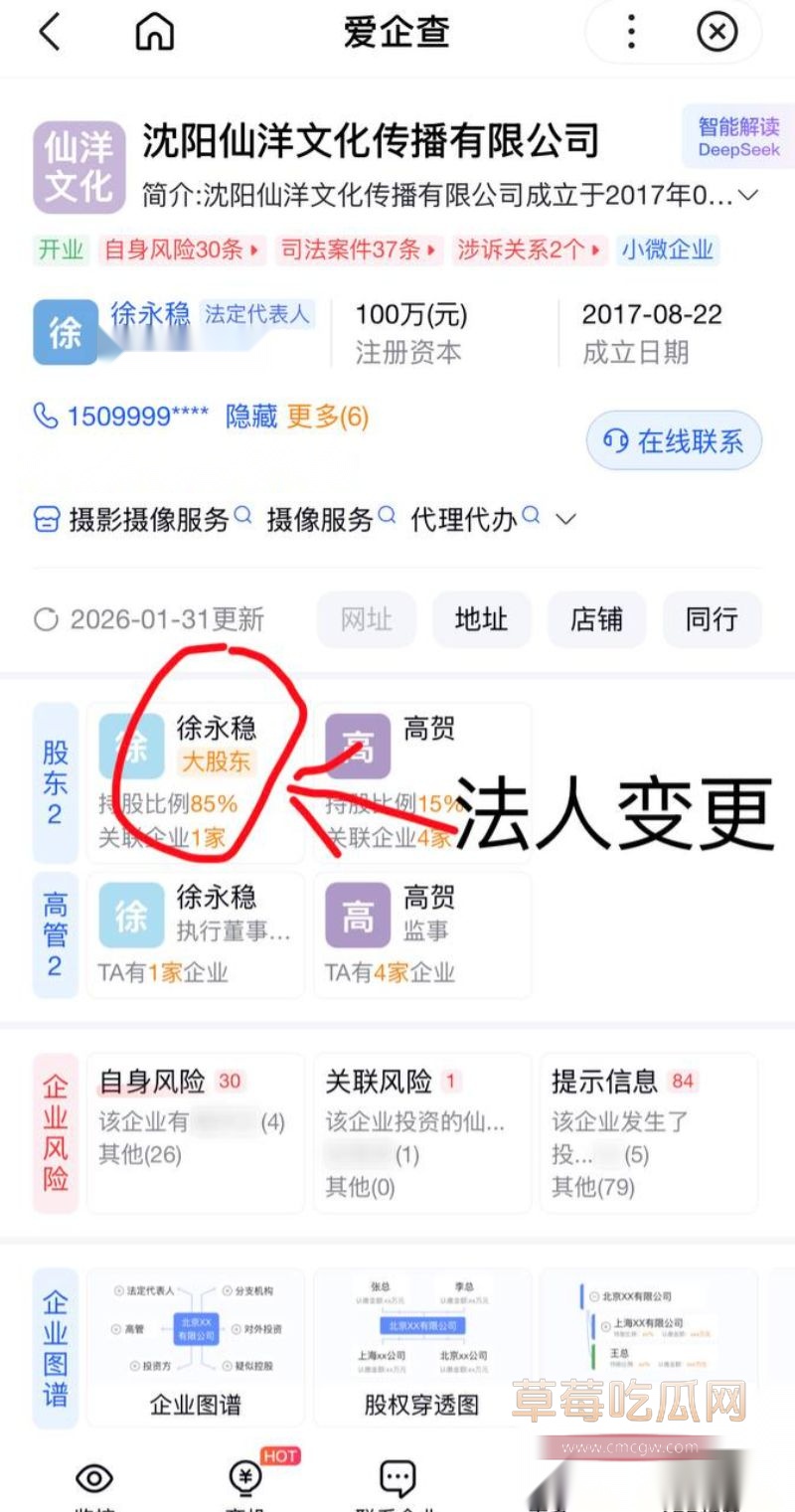Viewport: 795px width, 1512px height.
Task: Expand the company 简介 with the down chevron
Action: [x=746, y=196]
